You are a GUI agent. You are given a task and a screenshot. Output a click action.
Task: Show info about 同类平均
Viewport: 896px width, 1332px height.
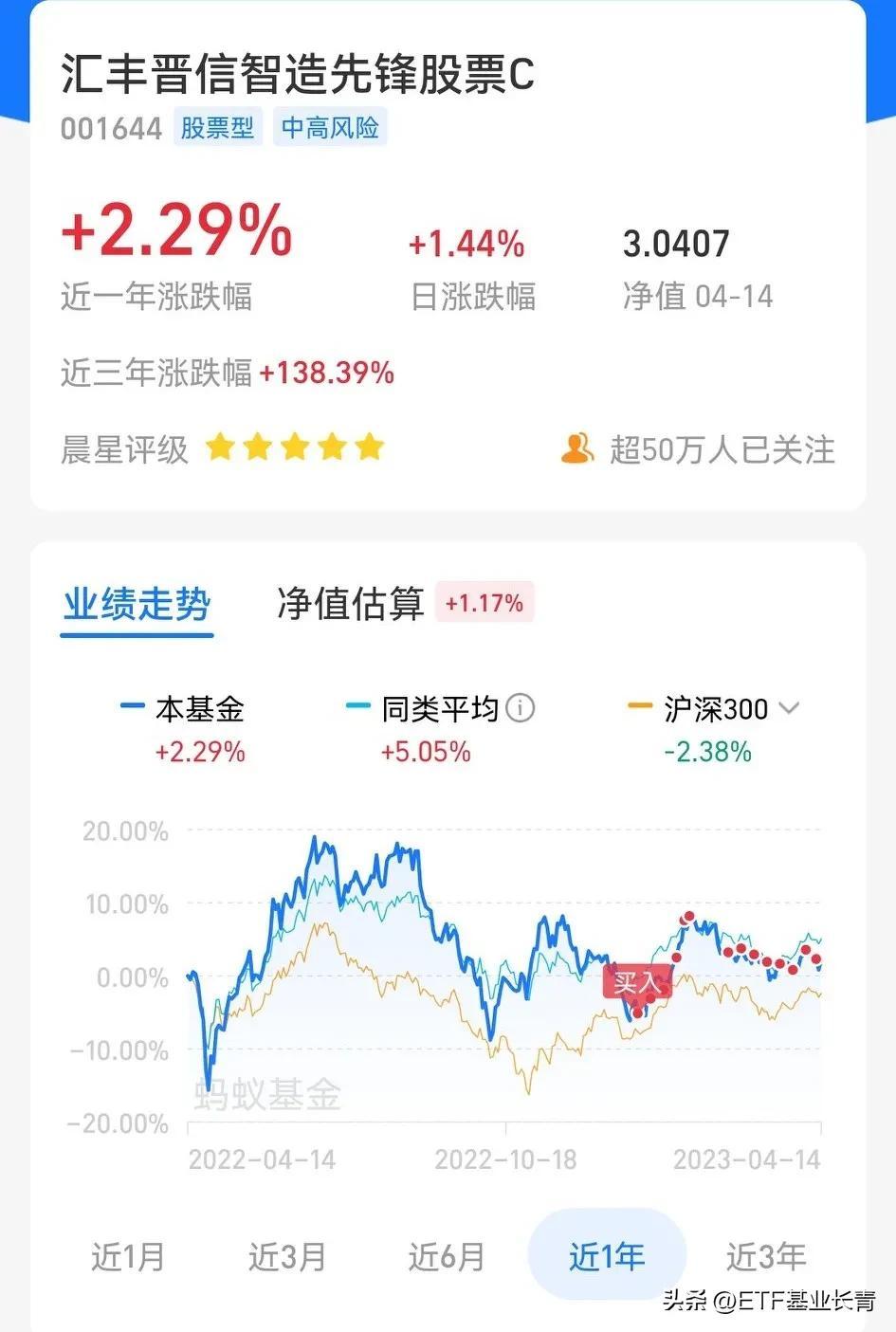pyautogui.click(x=521, y=708)
